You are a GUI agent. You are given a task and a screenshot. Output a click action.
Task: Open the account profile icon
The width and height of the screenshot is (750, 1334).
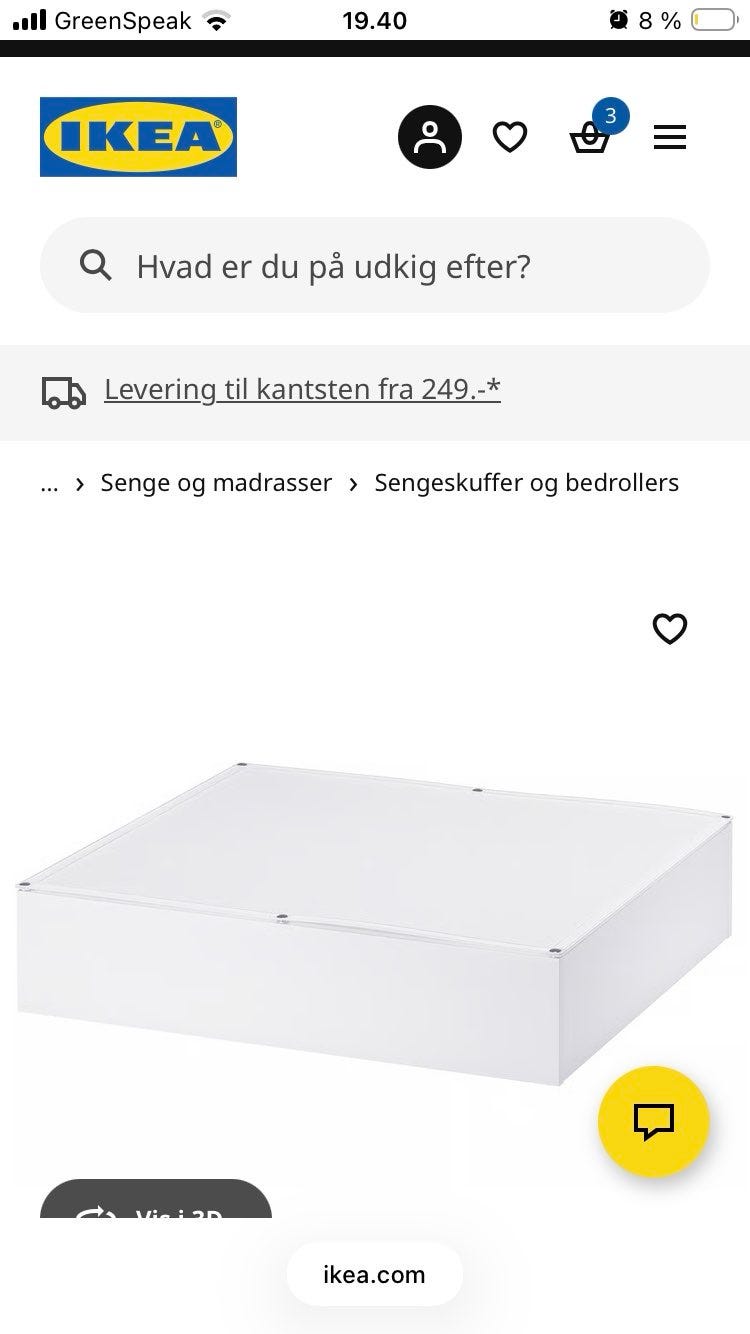tap(429, 136)
